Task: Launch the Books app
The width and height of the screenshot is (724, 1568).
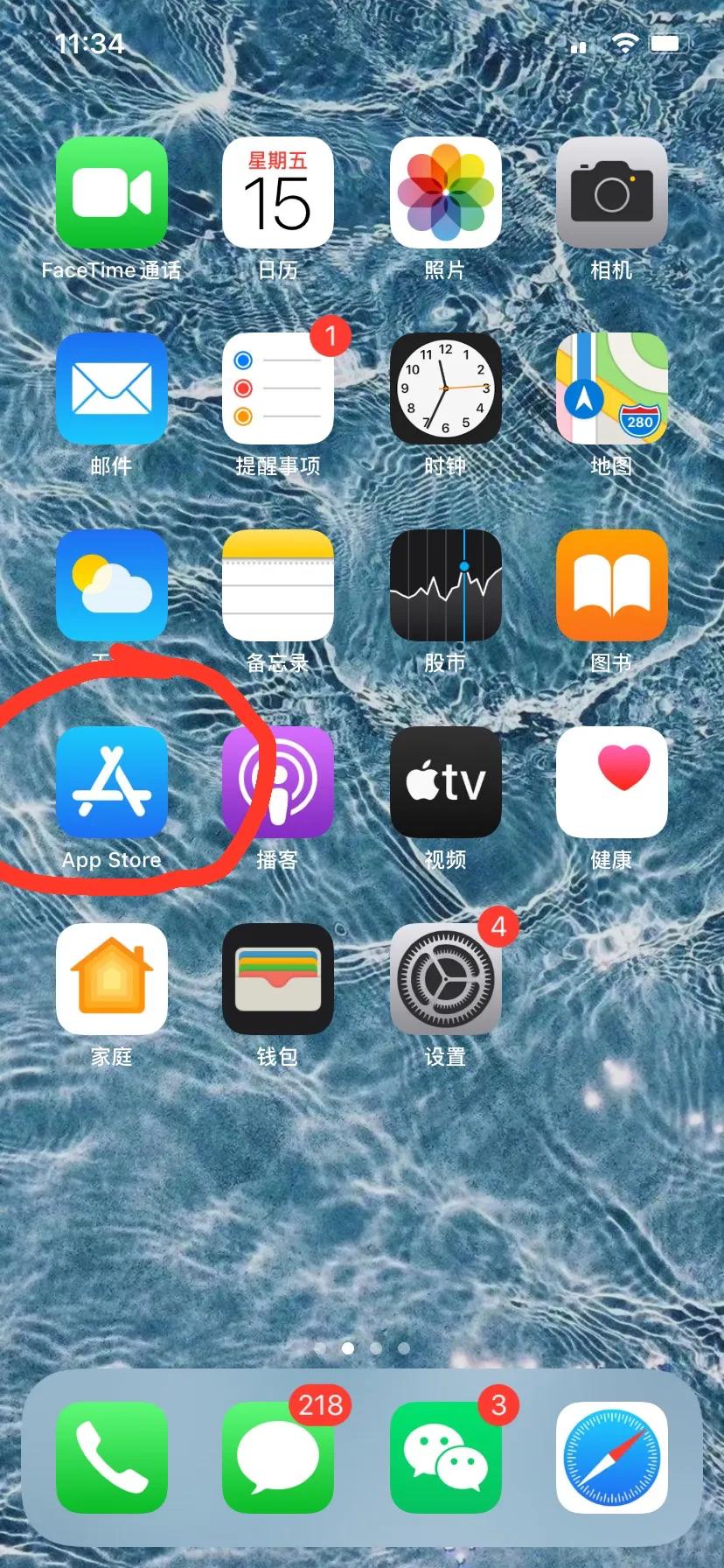Action: [611, 585]
